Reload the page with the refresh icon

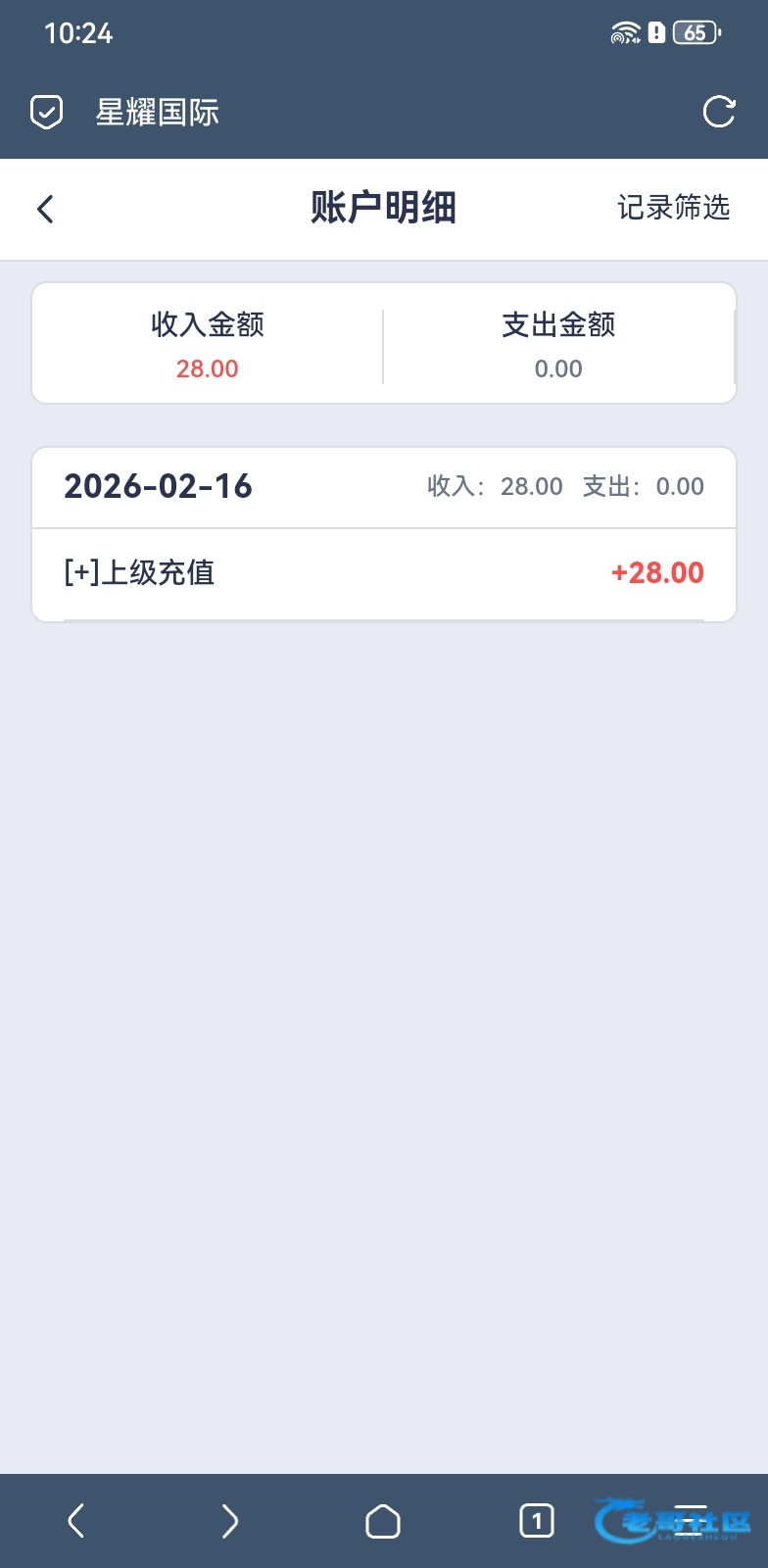[719, 112]
